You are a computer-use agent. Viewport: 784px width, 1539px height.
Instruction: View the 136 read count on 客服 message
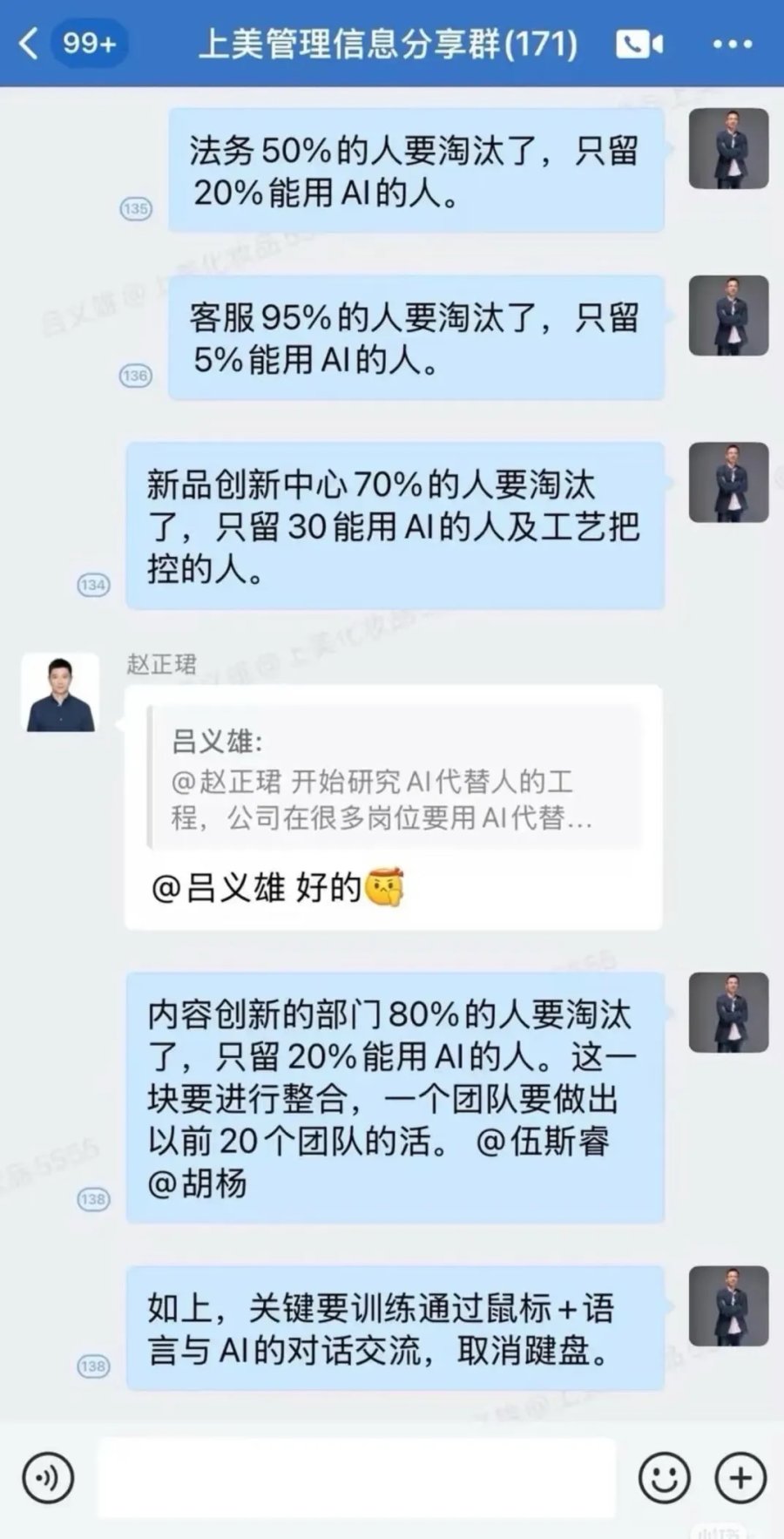pyautogui.click(x=135, y=376)
